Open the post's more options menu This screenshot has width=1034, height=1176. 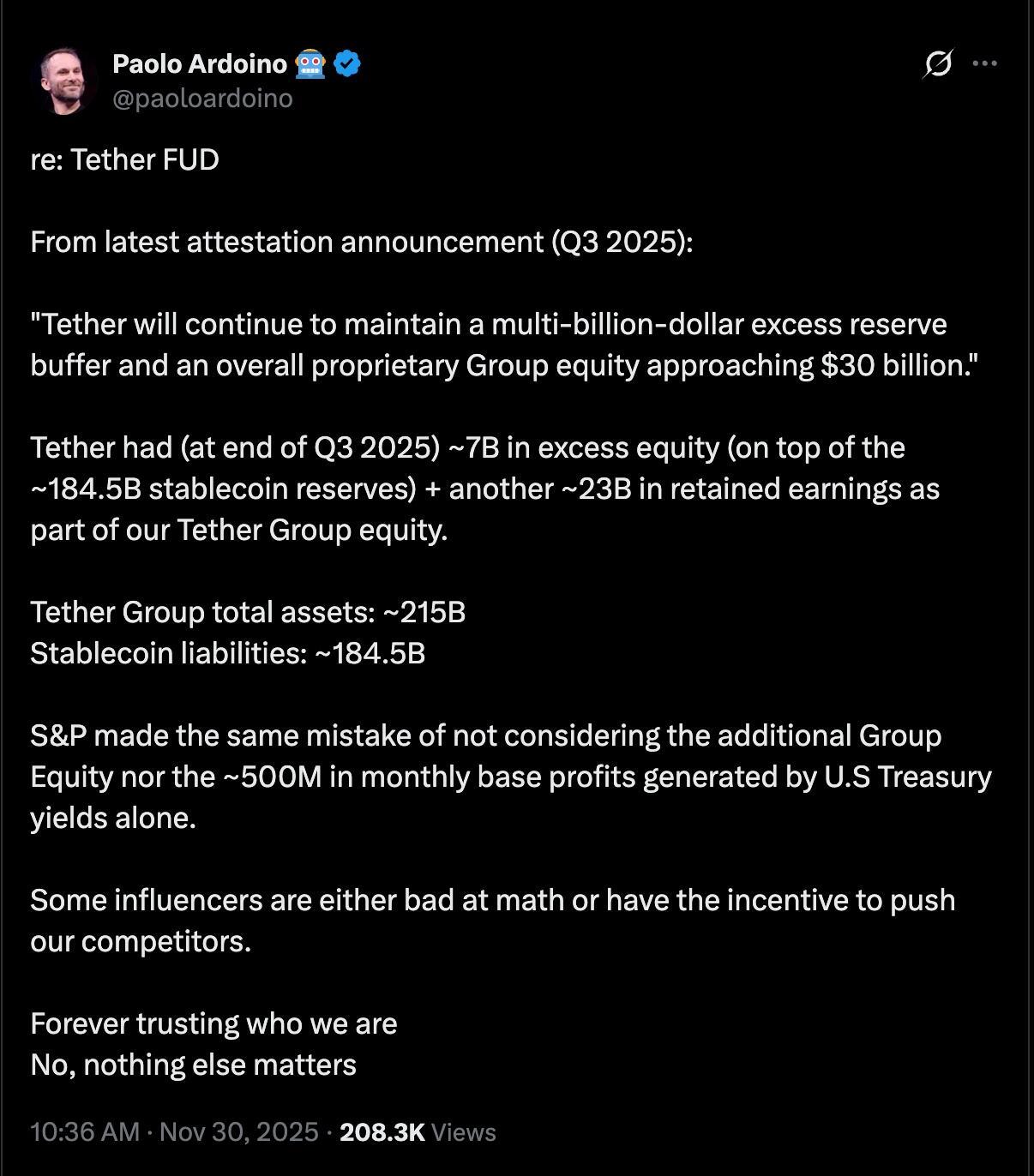click(x=985, y=63)
